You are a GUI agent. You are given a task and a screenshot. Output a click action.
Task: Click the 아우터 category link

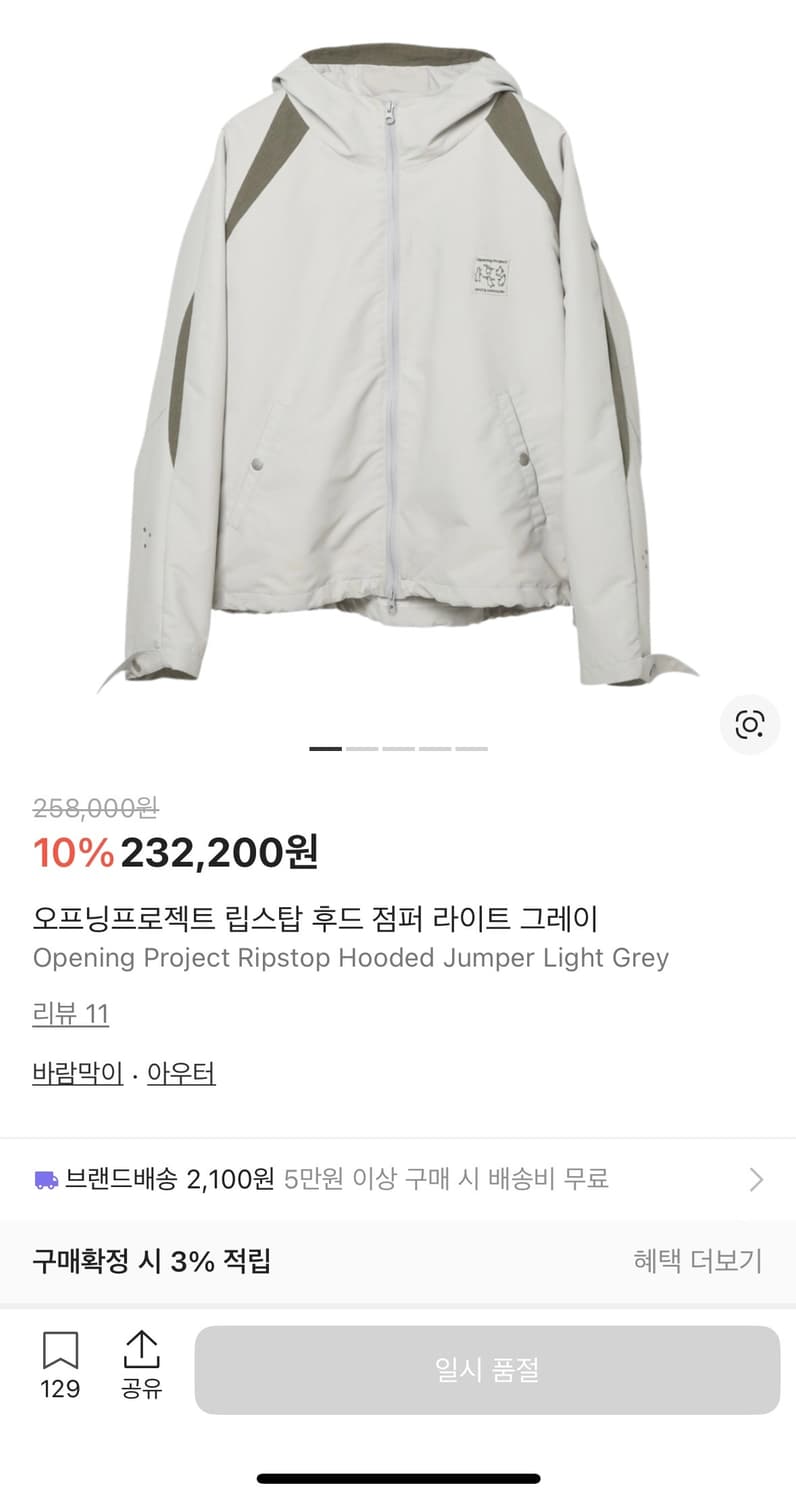[182, 1072]
